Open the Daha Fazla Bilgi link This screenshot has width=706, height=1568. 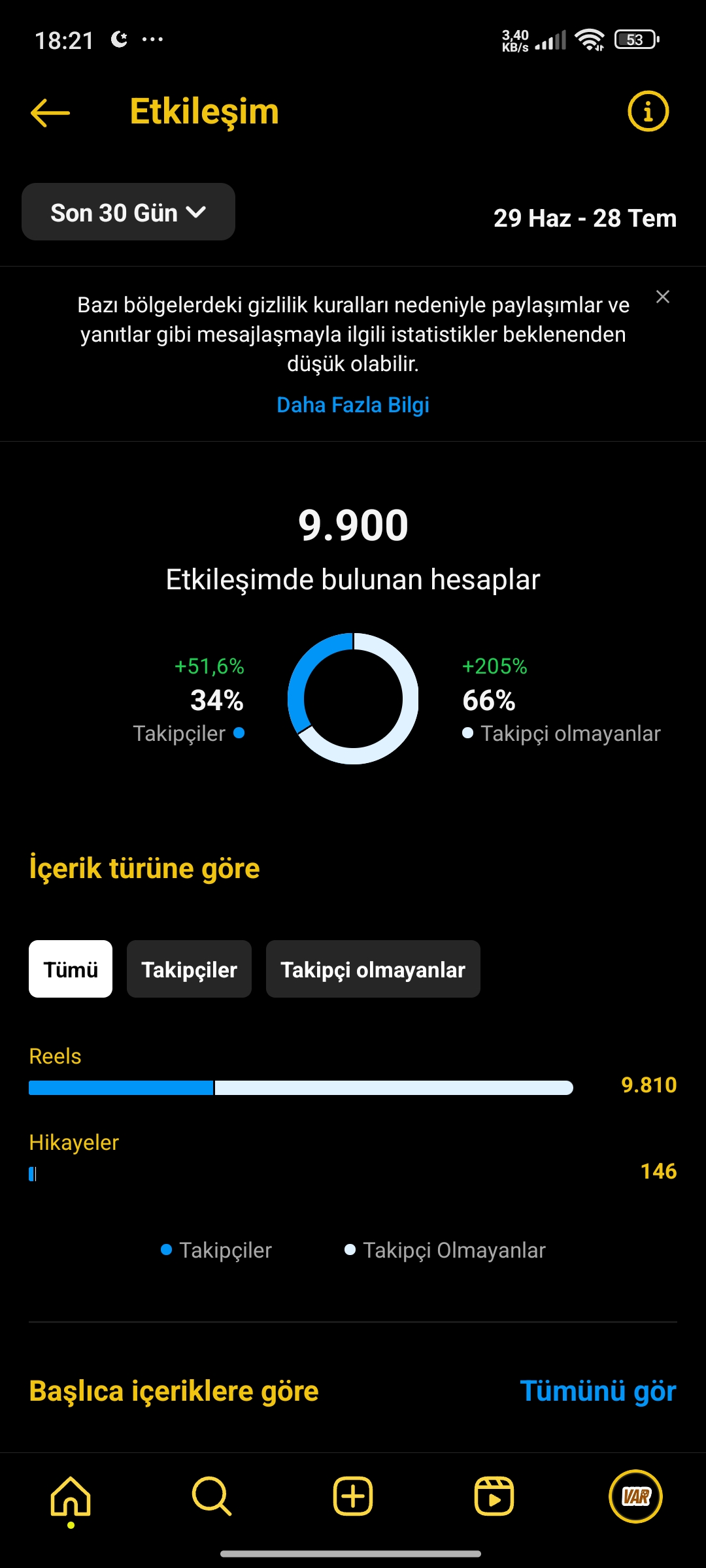pos(353,405)
